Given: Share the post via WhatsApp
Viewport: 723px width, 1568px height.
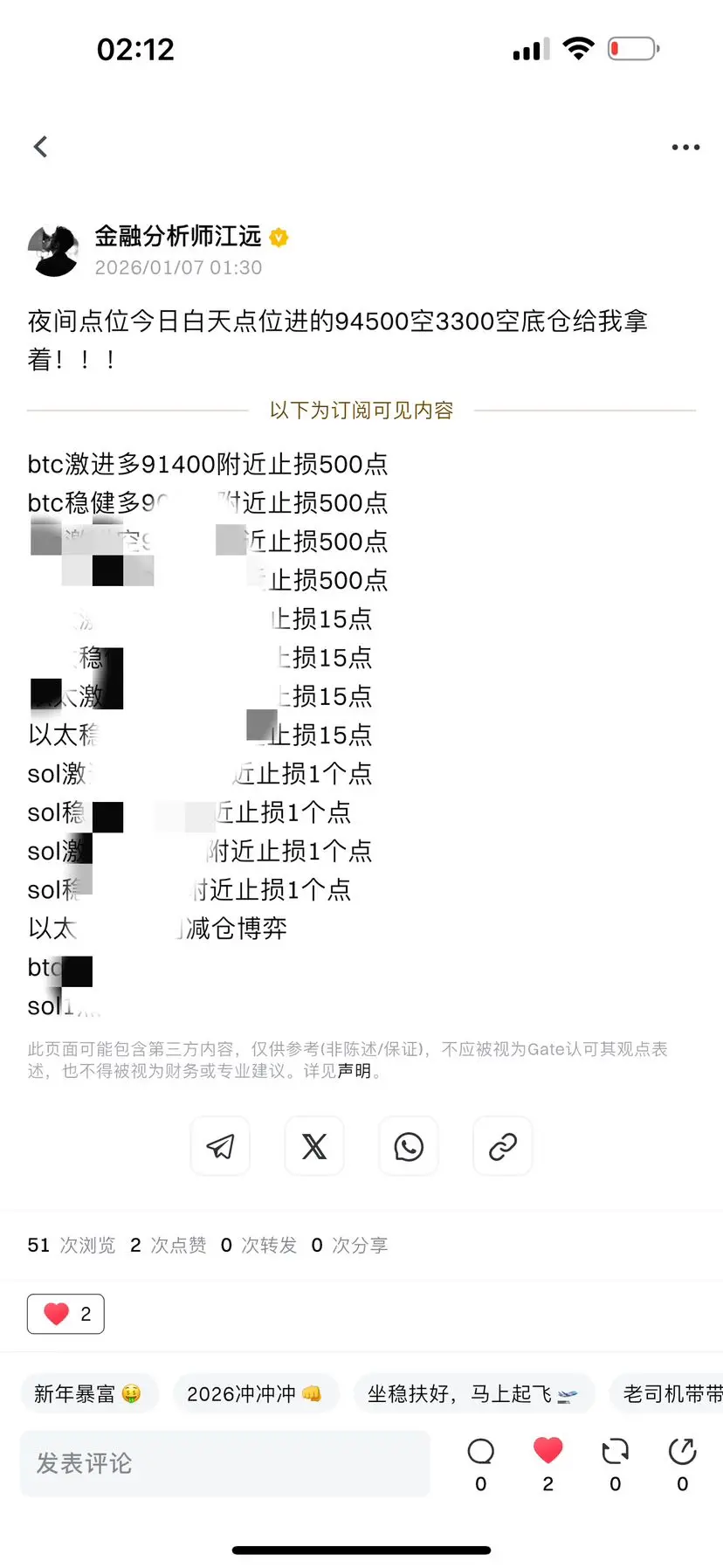Looking at the screenshot, I should pyautogui.click(x=408, y=1145).
